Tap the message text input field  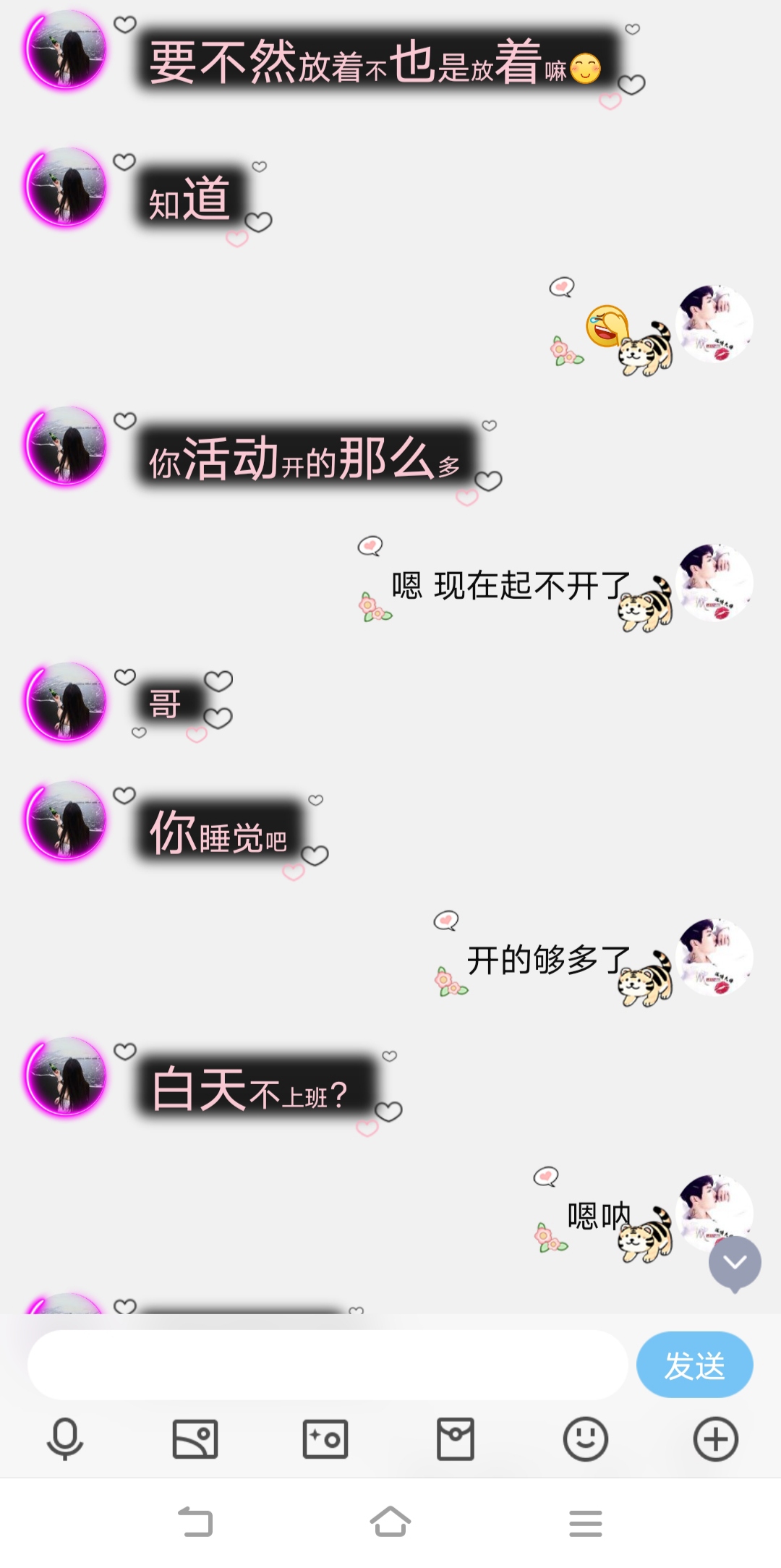tap(327, 1364)
